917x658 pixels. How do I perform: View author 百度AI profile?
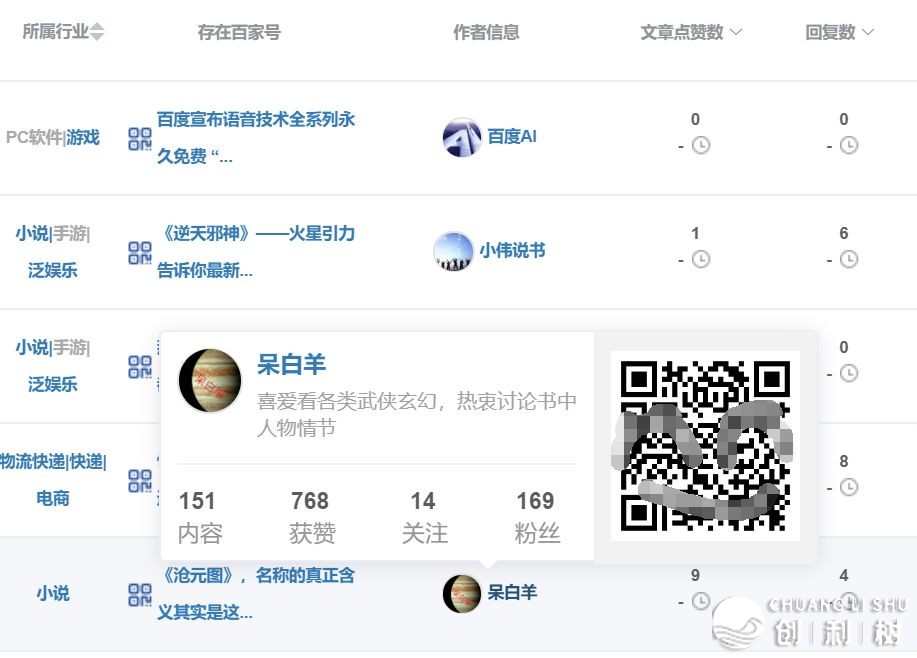point(511,136)
